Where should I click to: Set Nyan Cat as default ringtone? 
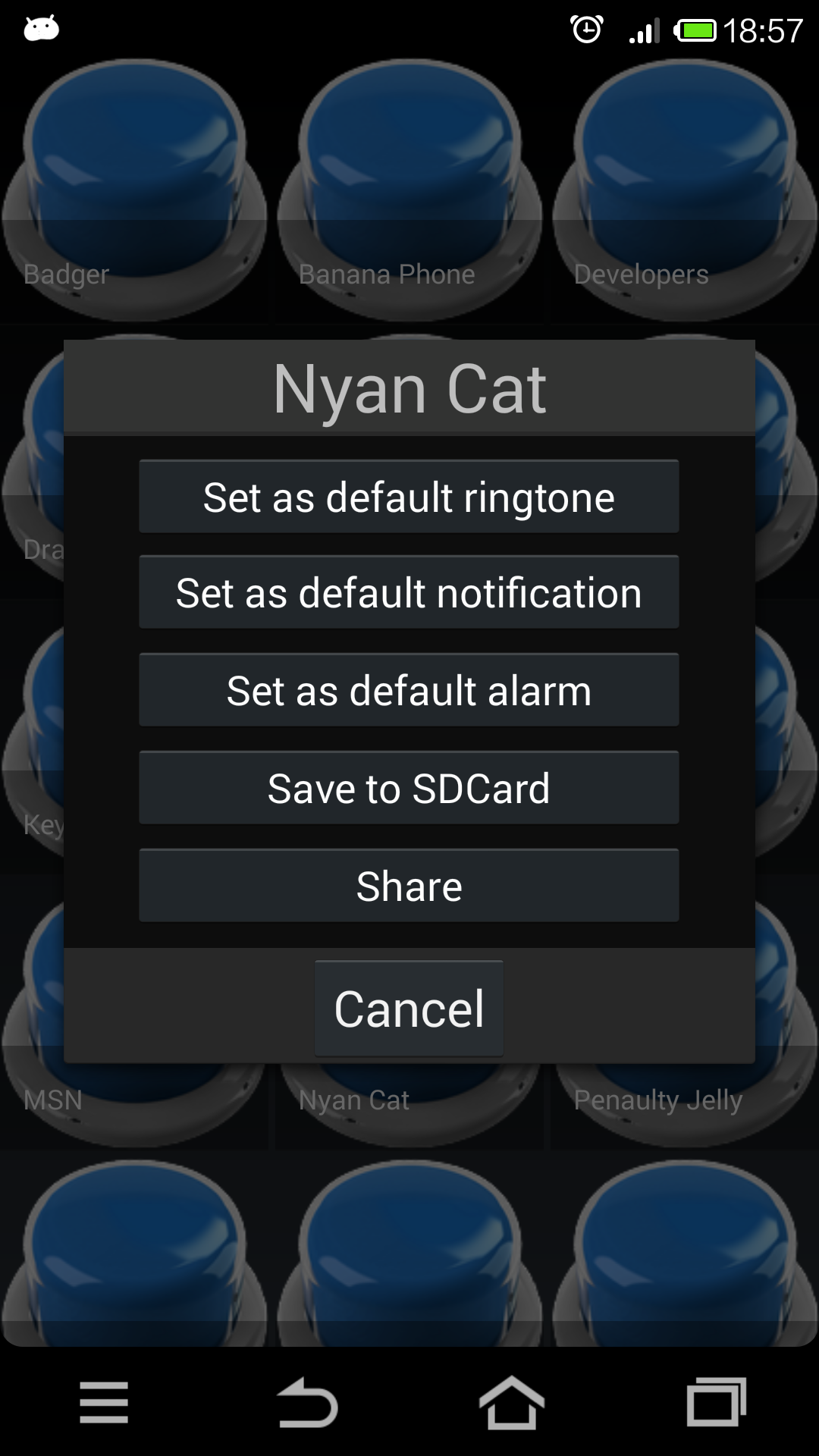pyautogui.click(x=409, y=497)
